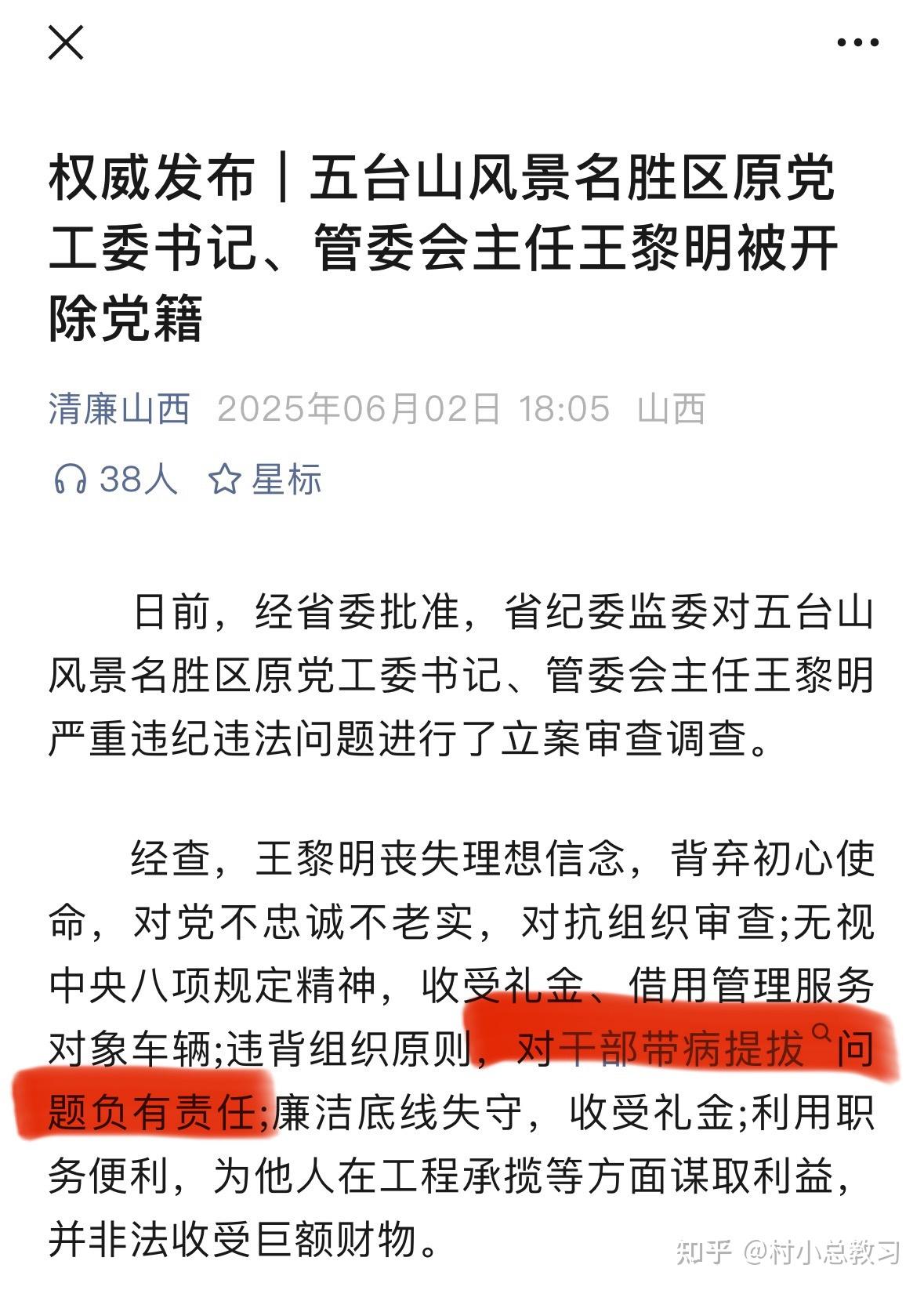Open the 清廉山西 account page
924x1290 pixels.
[x=120, y=408]
